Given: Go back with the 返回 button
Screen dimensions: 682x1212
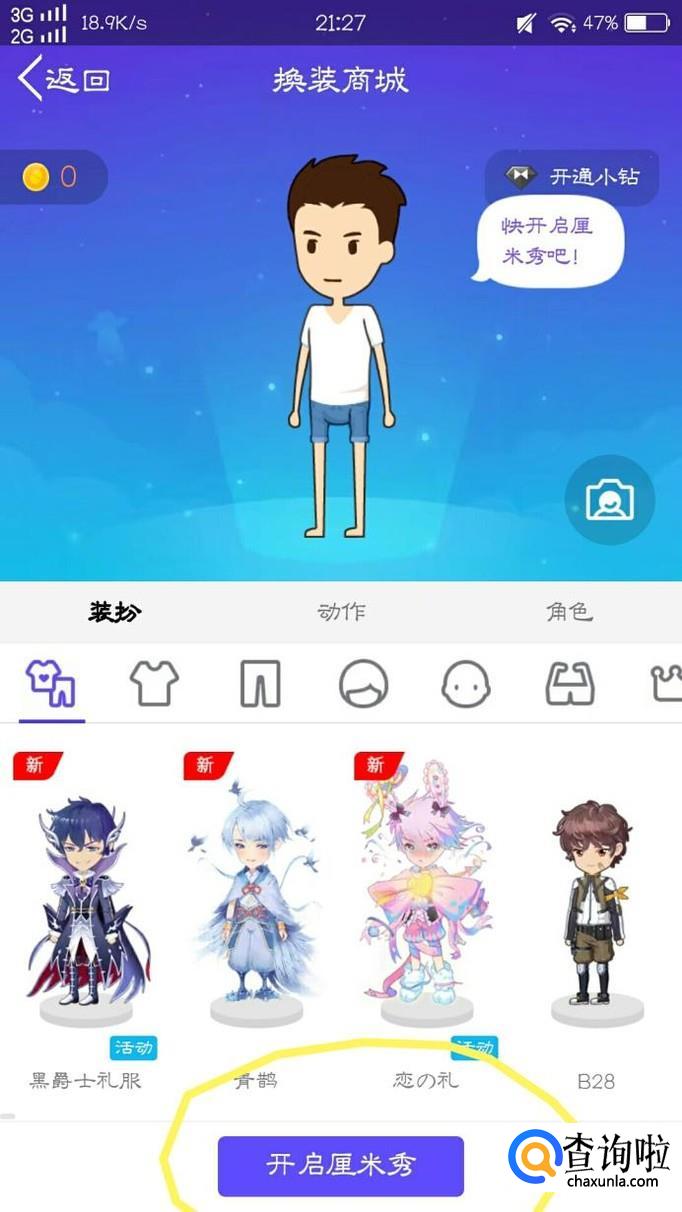Looking at the screenshot, I should (64, 80).
